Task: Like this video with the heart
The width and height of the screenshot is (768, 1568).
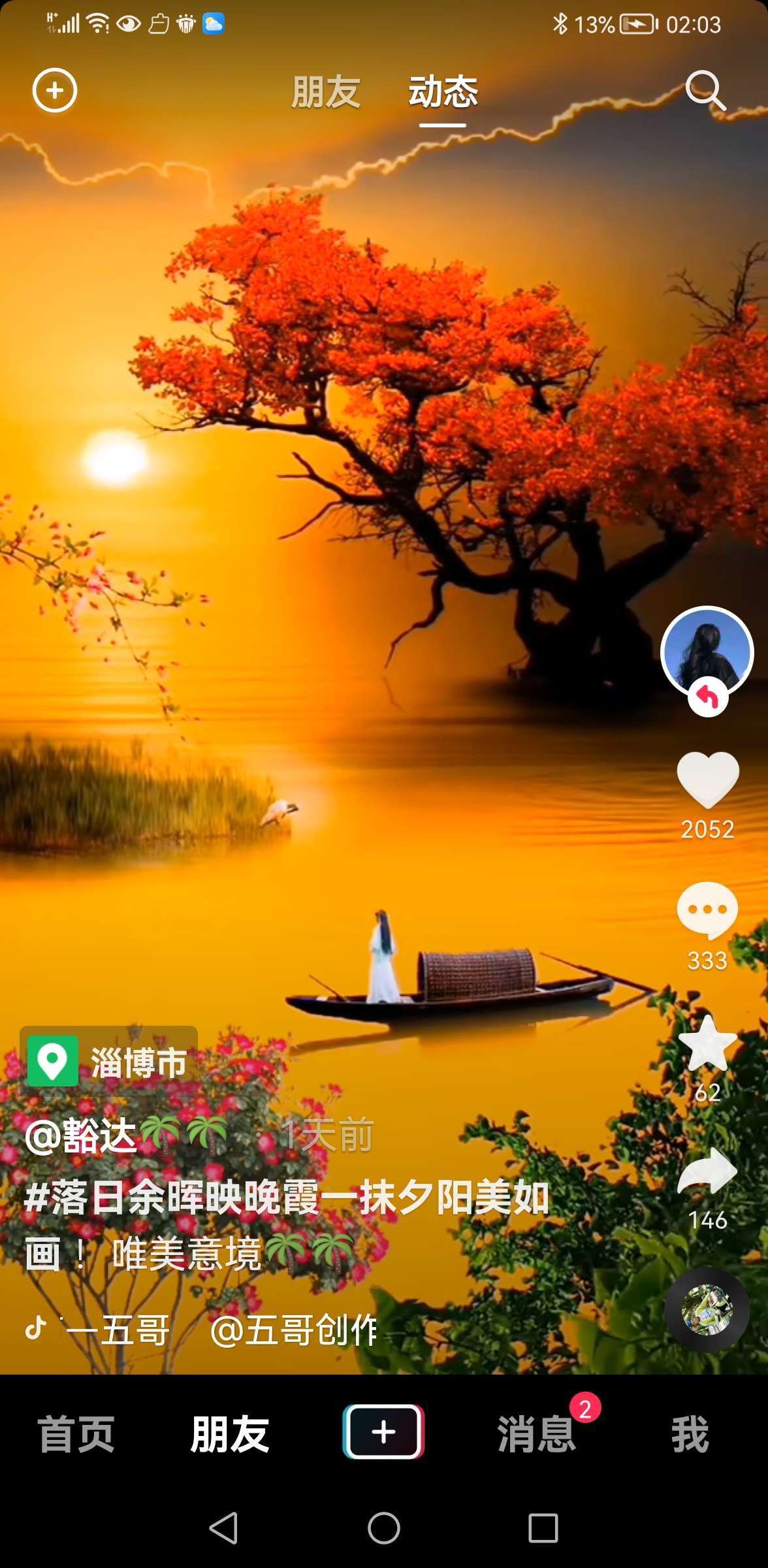Action: tap(707, 779)
